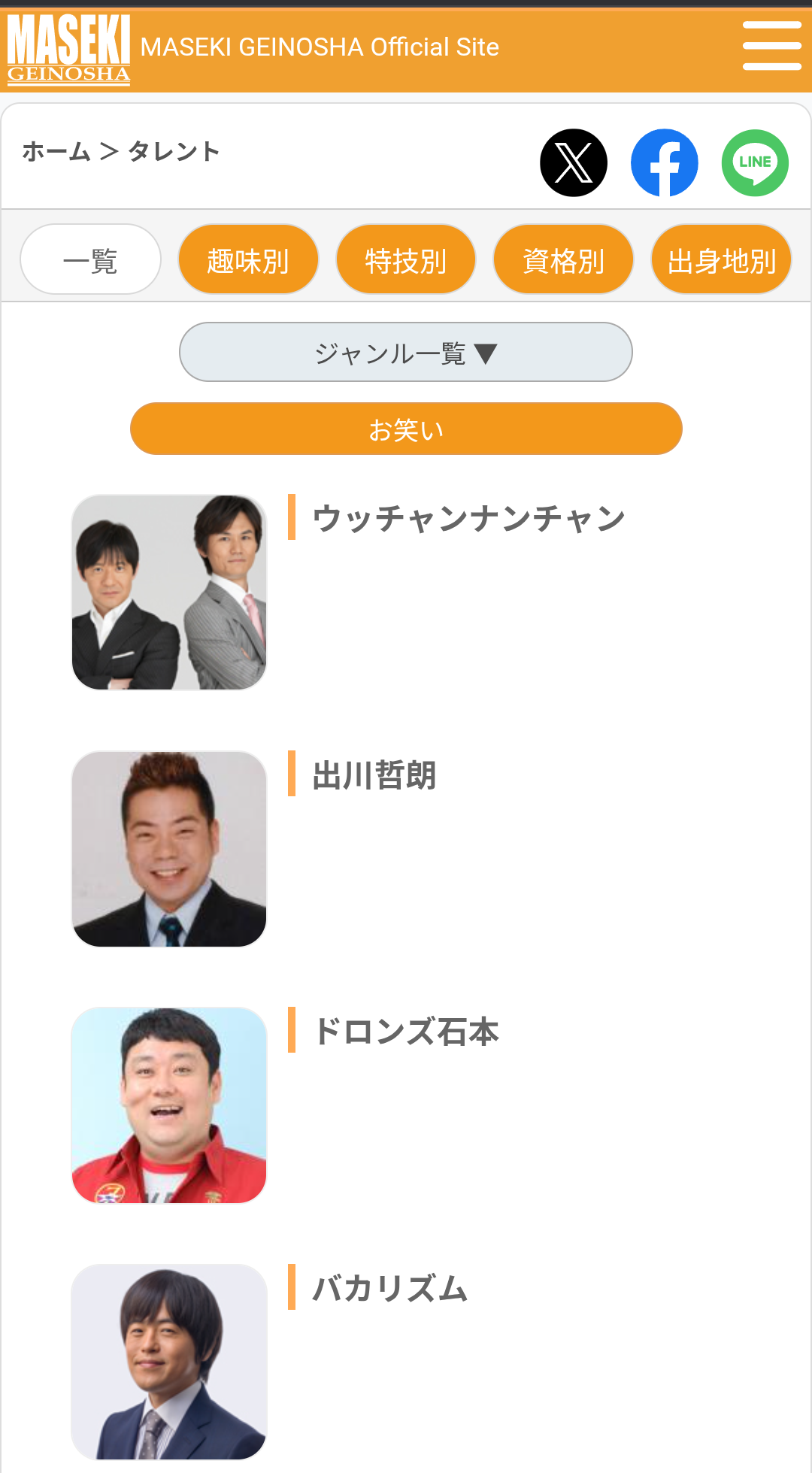Switch to the 出身地別 tab
The height and width of the screenshot is (1473, 812).
pyautogui.click(x=721, y=260)
